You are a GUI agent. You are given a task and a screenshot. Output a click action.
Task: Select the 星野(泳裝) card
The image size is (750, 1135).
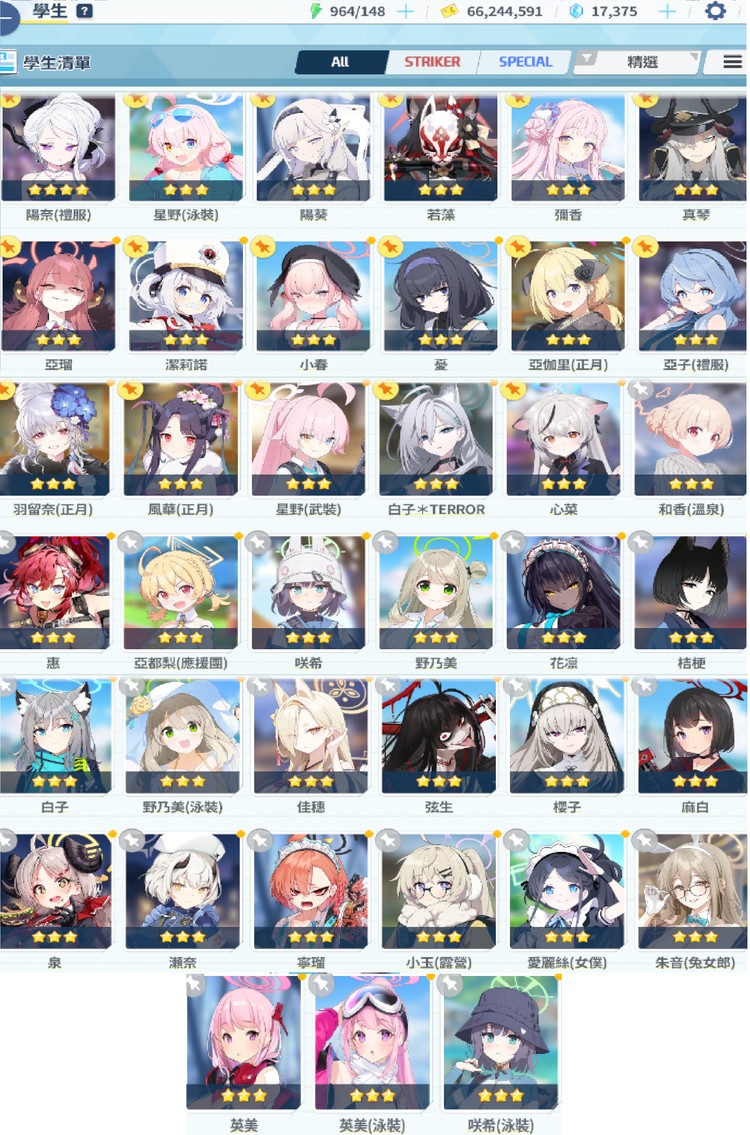point(186,150)
